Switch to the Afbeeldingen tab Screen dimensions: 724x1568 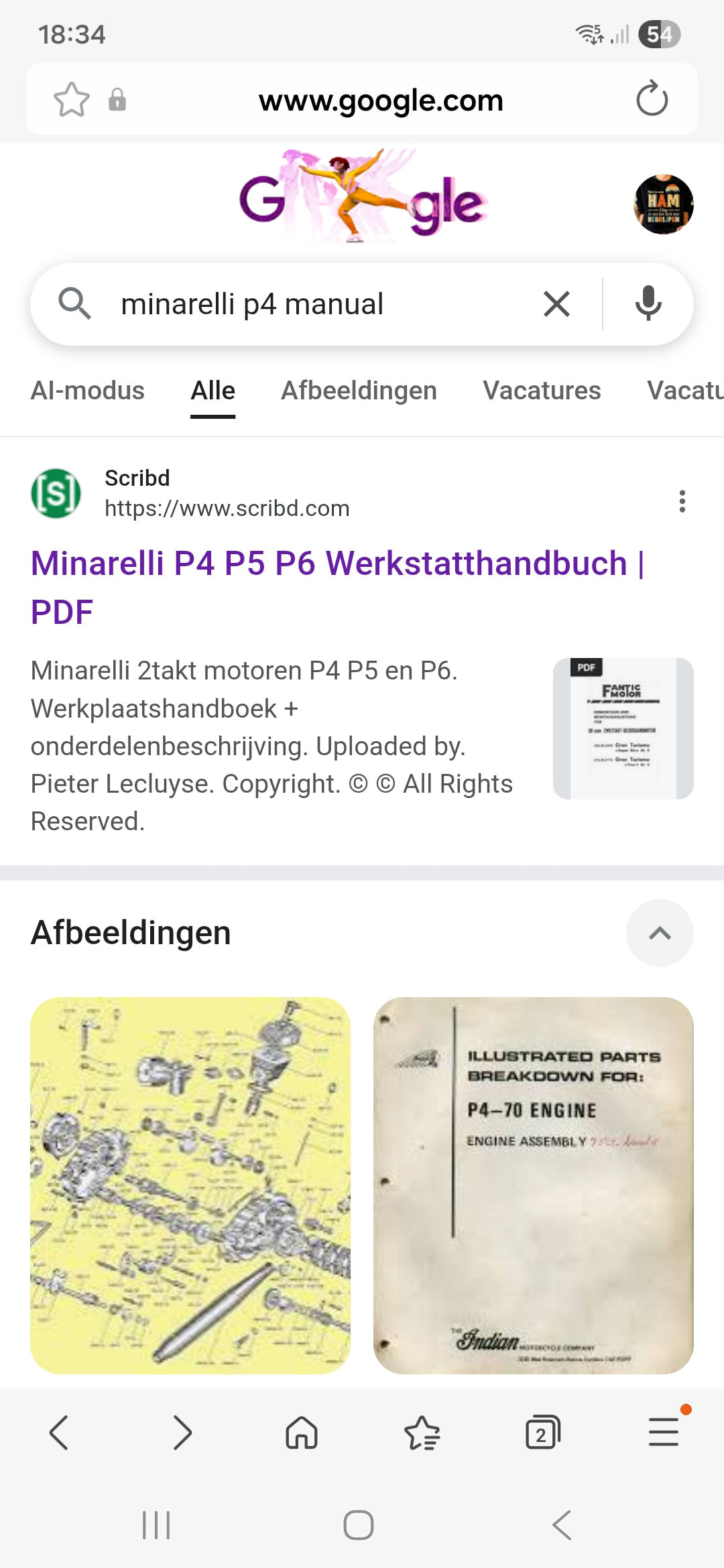pos(359,391)
